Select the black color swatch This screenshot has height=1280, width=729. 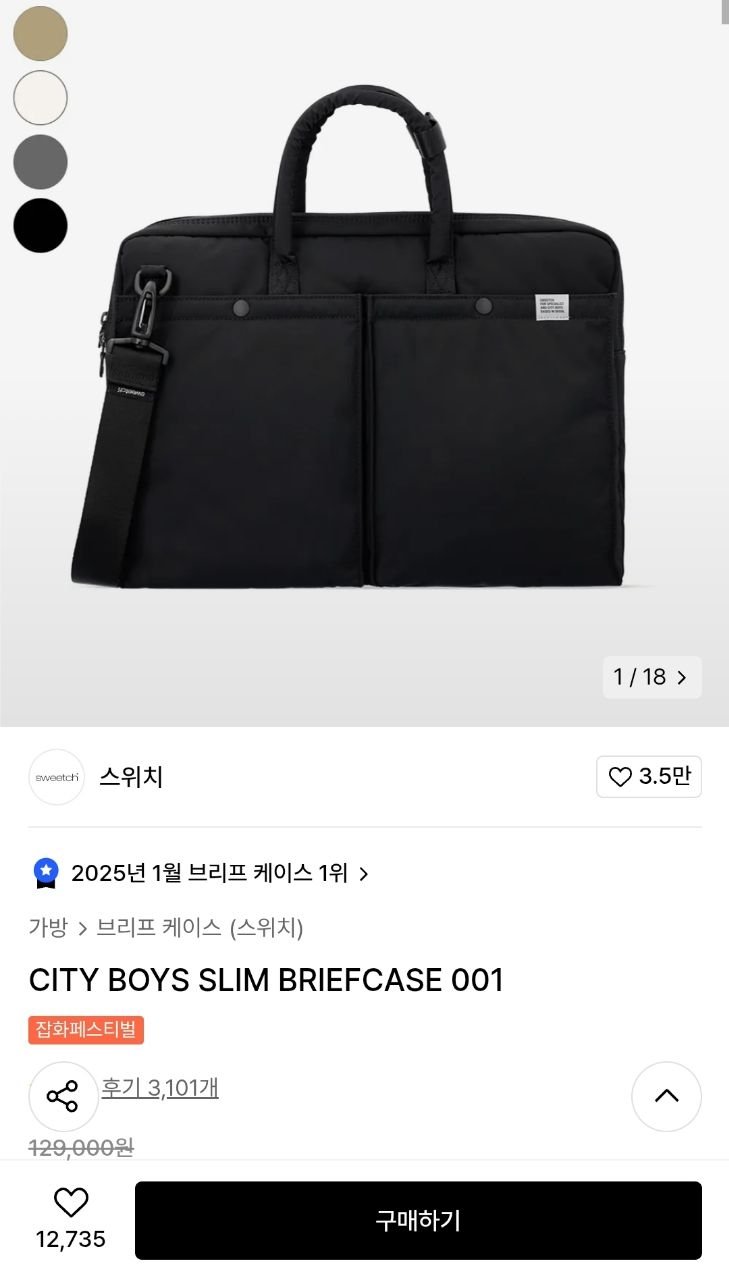[40, 225]
